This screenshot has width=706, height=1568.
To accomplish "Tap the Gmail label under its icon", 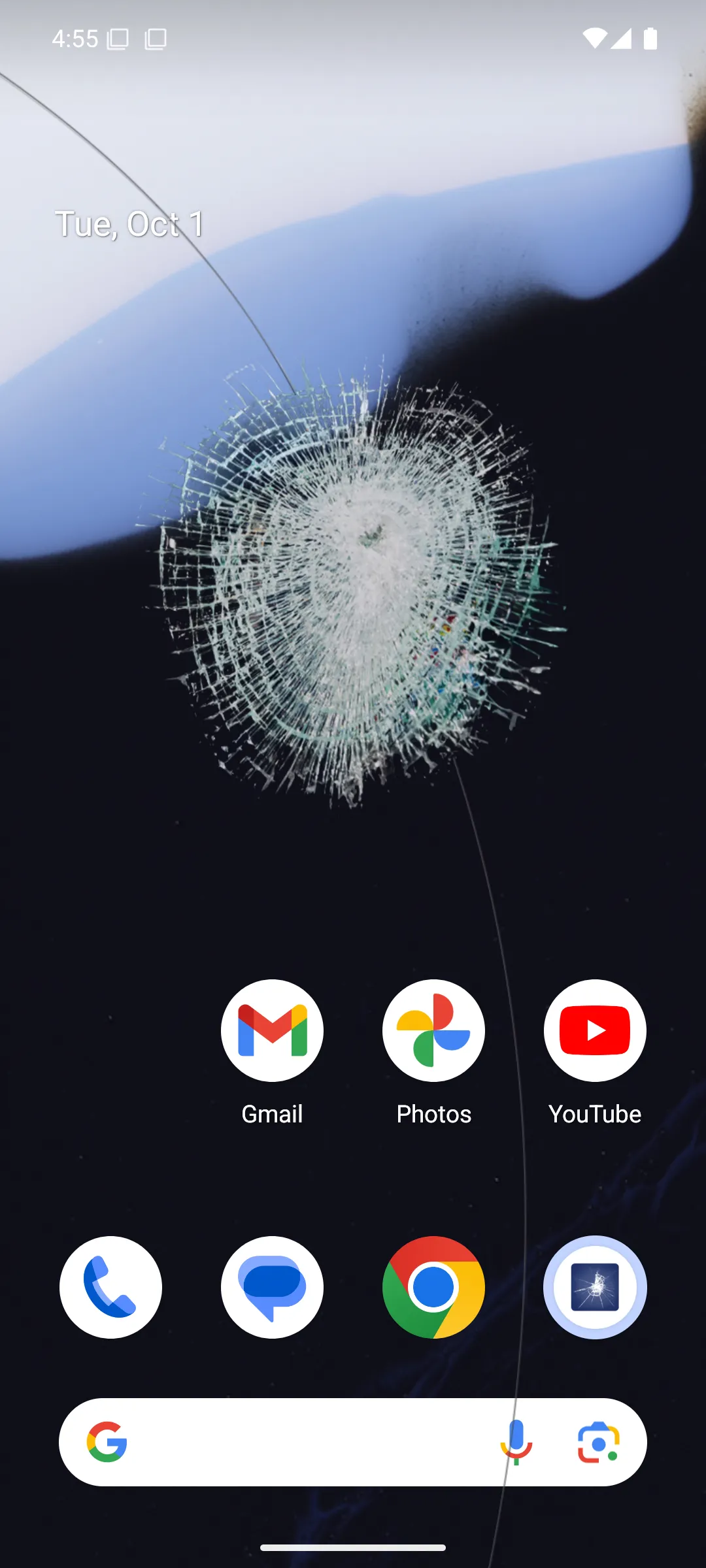I will pyautogui.click(x=272, y=1114).
